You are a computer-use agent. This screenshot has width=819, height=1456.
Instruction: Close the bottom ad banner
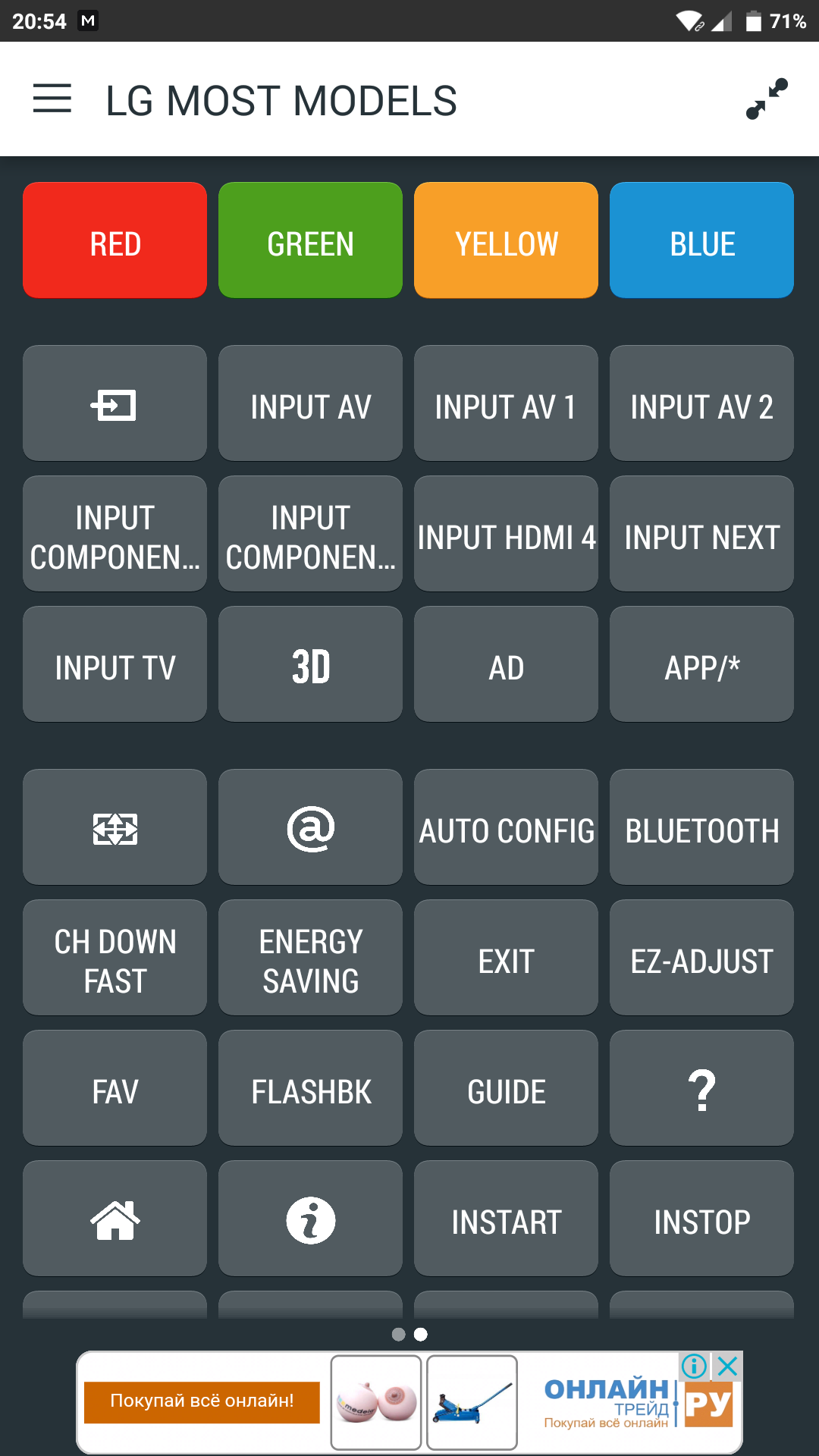point(727,1367)
